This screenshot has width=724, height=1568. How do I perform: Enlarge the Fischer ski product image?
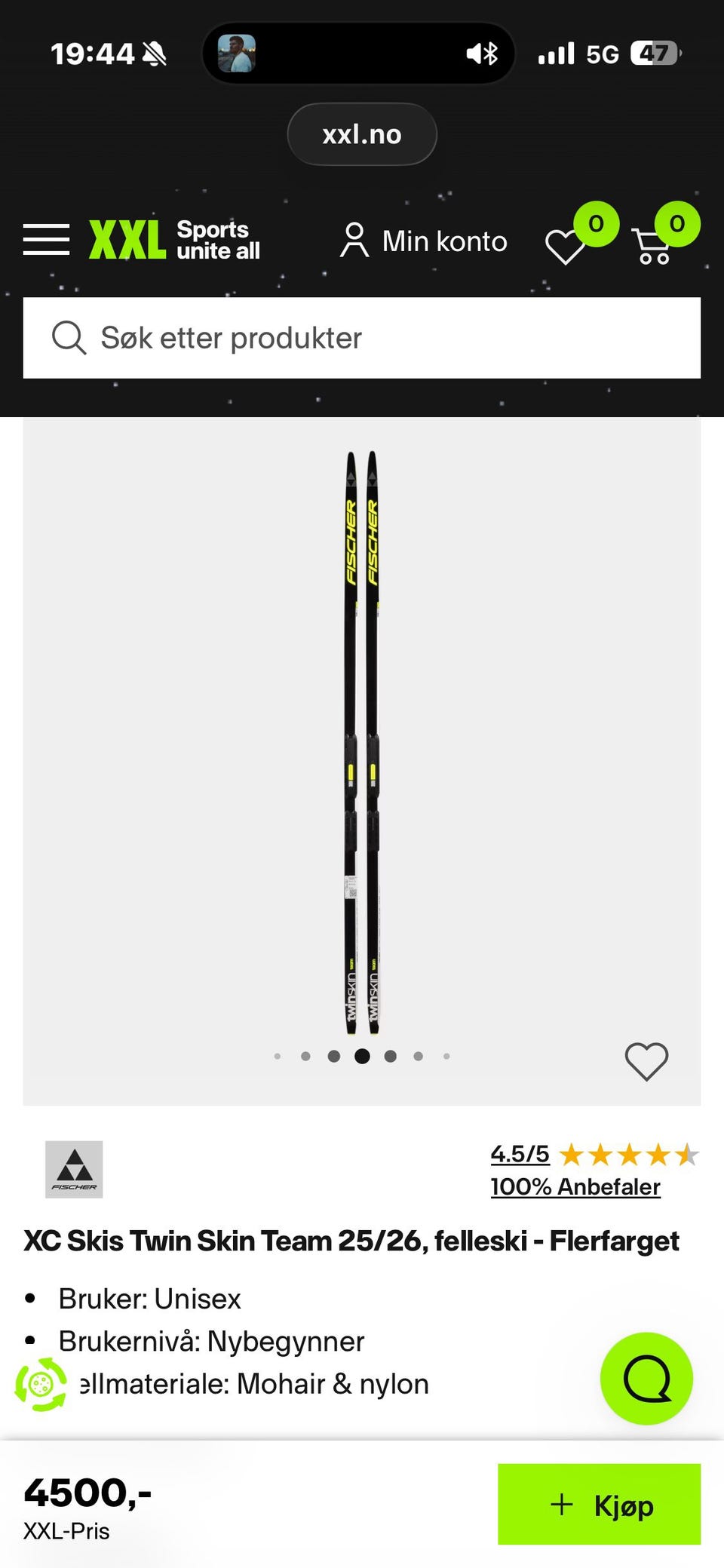362,743
